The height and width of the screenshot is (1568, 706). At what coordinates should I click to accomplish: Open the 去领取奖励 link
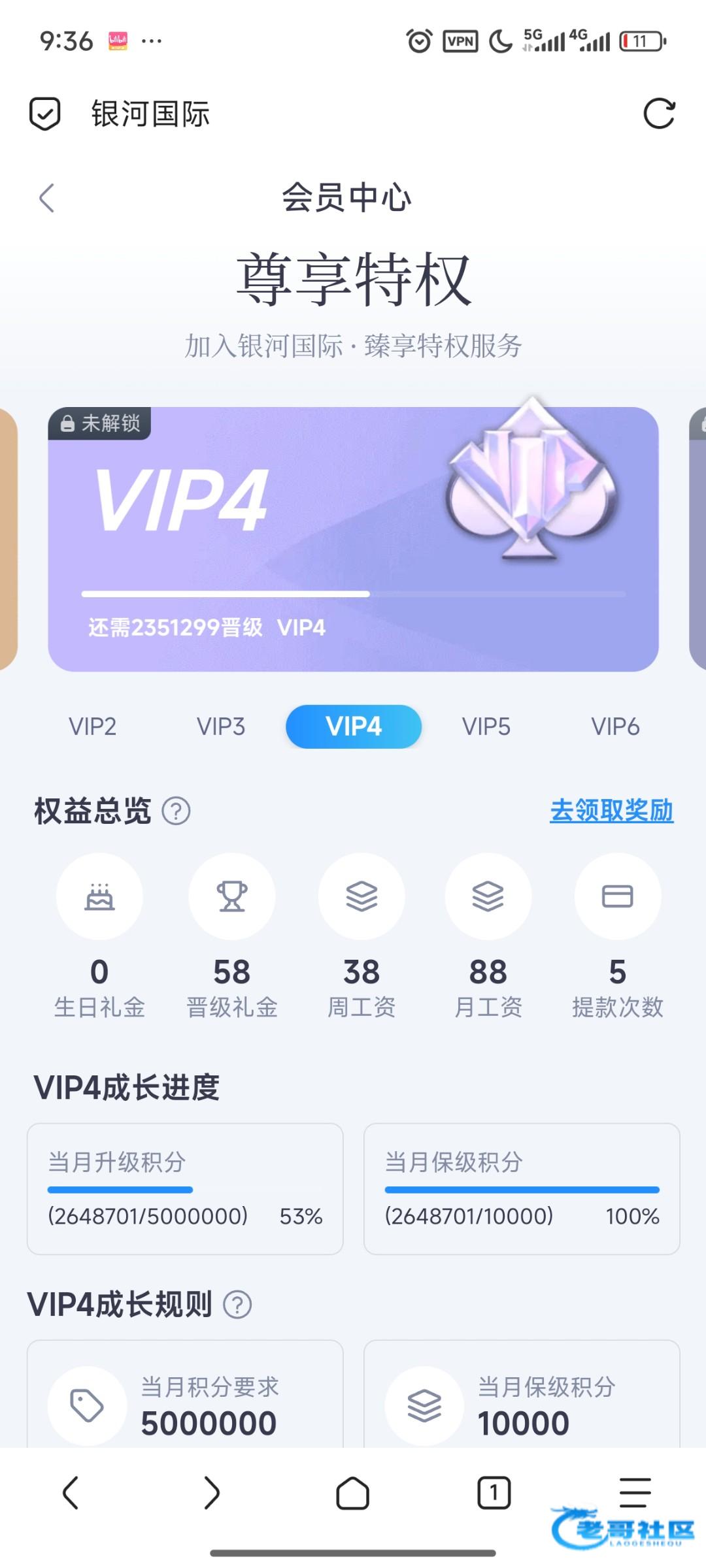tap(611, 811)
